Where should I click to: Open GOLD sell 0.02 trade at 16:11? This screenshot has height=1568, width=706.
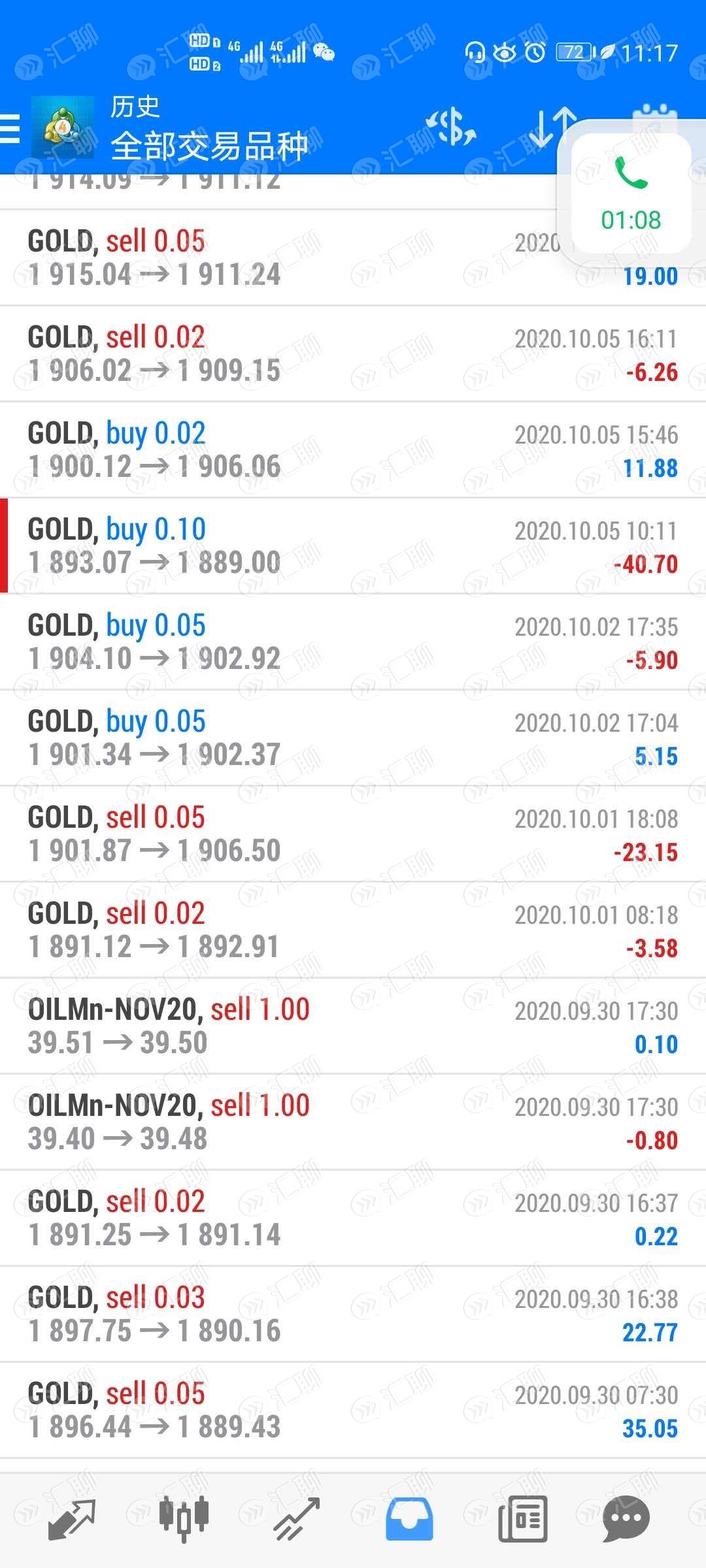click(353, 354)
